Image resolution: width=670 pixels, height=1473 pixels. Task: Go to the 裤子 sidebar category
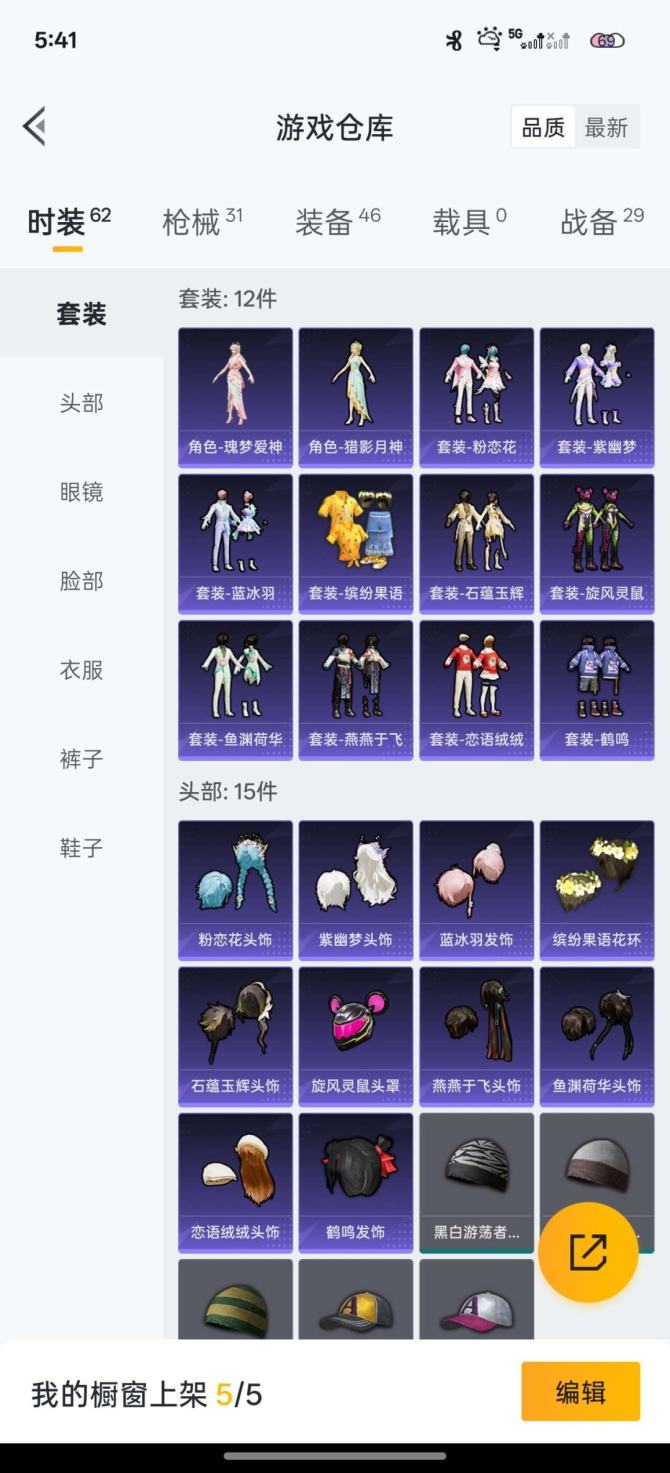point(81,759)
